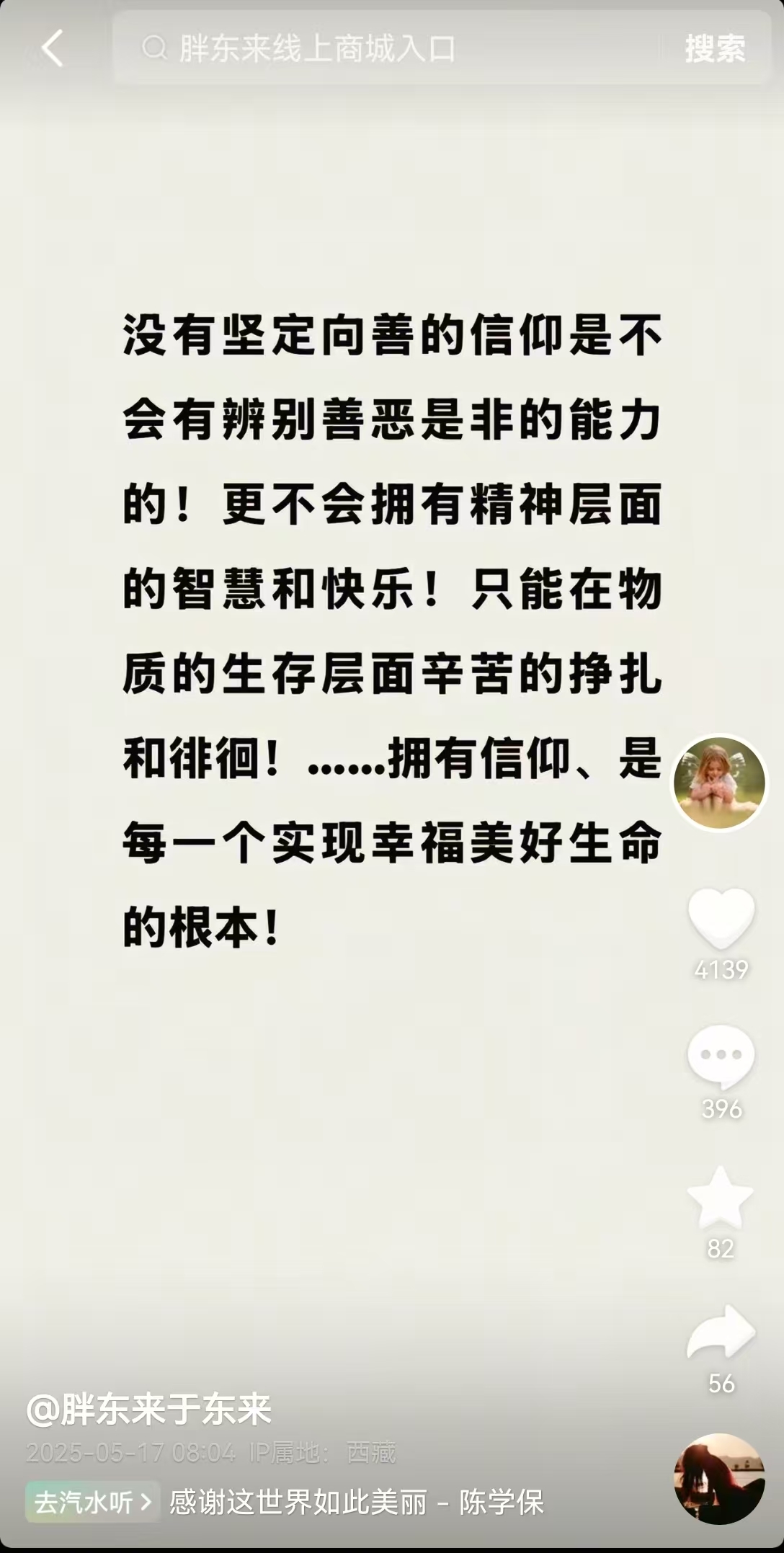
Task: Open the comments bubble
Action: tap(721, 1056)
